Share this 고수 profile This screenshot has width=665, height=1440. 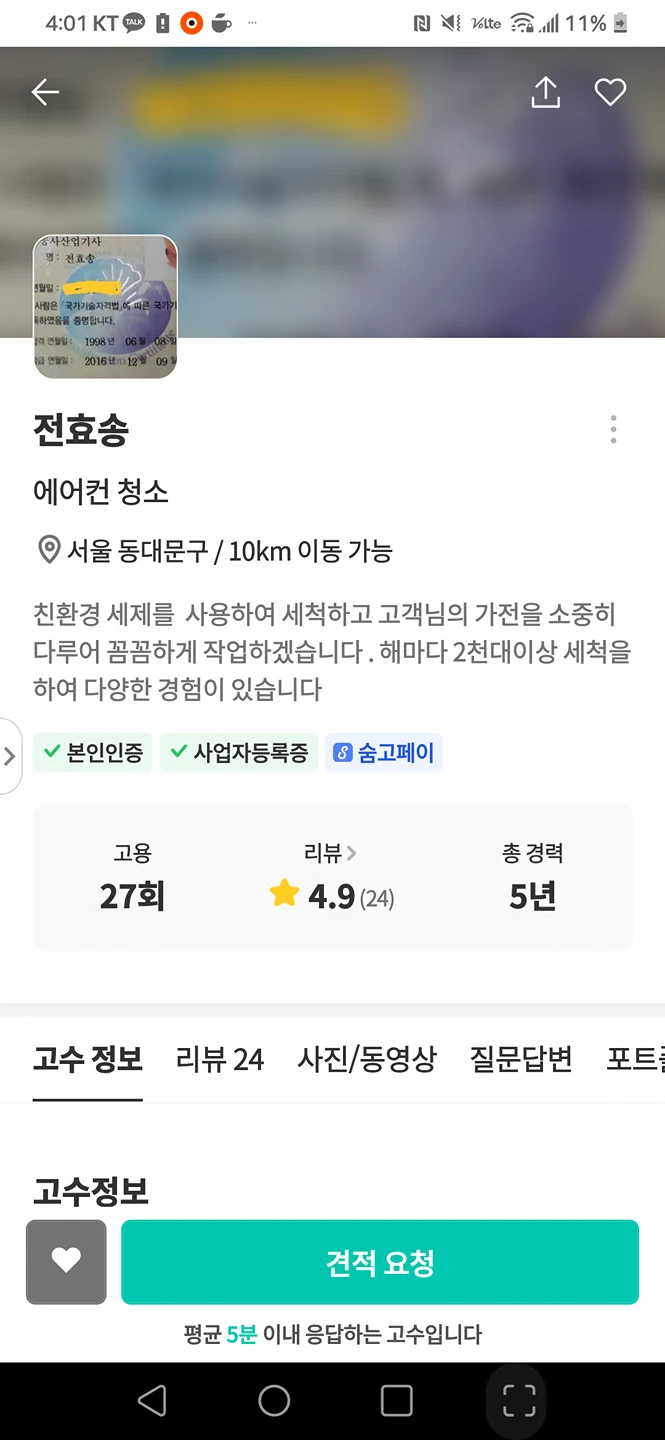pos(545,93)
